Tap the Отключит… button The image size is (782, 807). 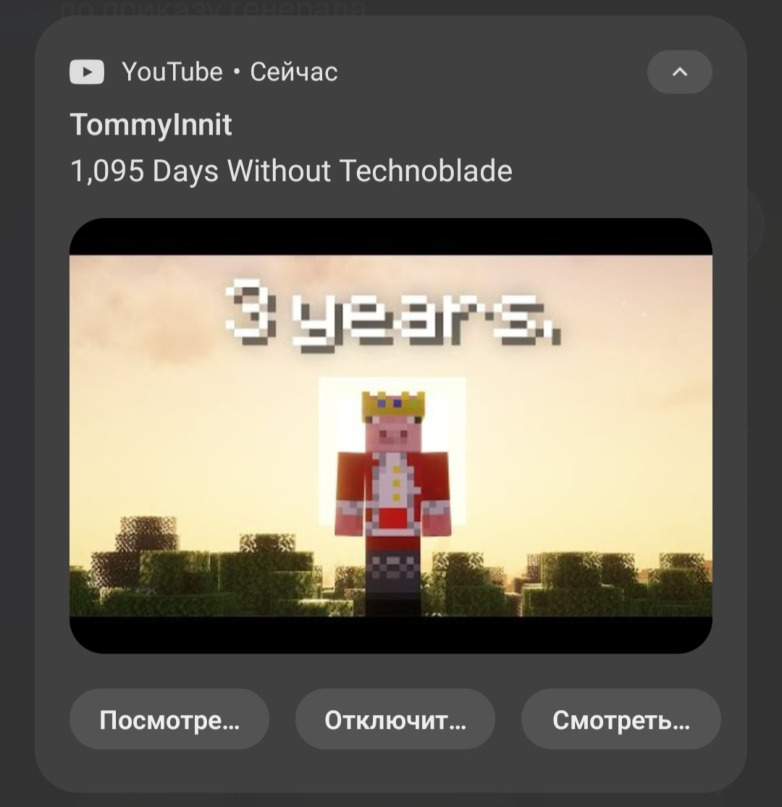click(x=395, y=720)
